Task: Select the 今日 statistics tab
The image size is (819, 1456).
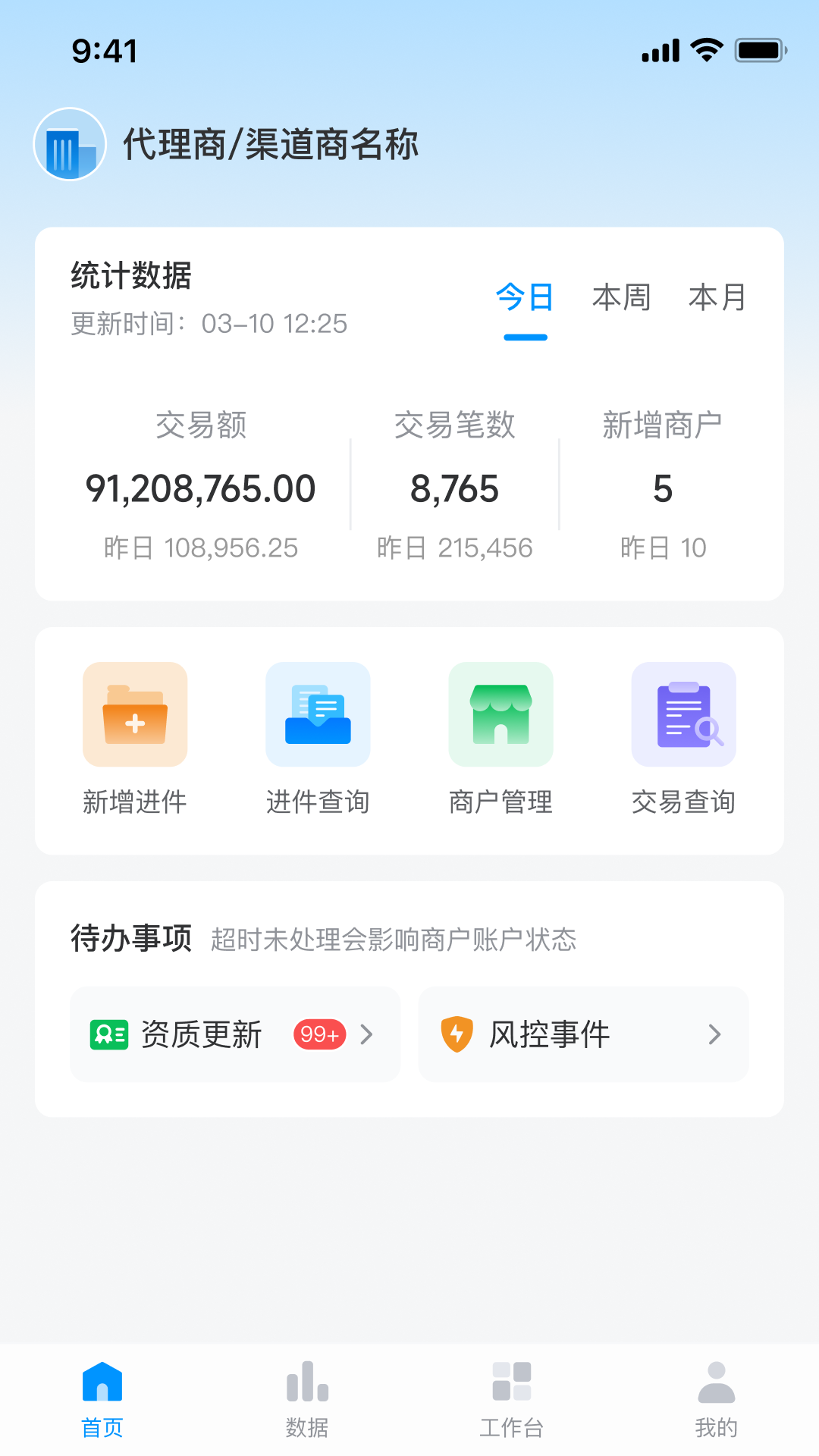Action: (x=524, y=300)
